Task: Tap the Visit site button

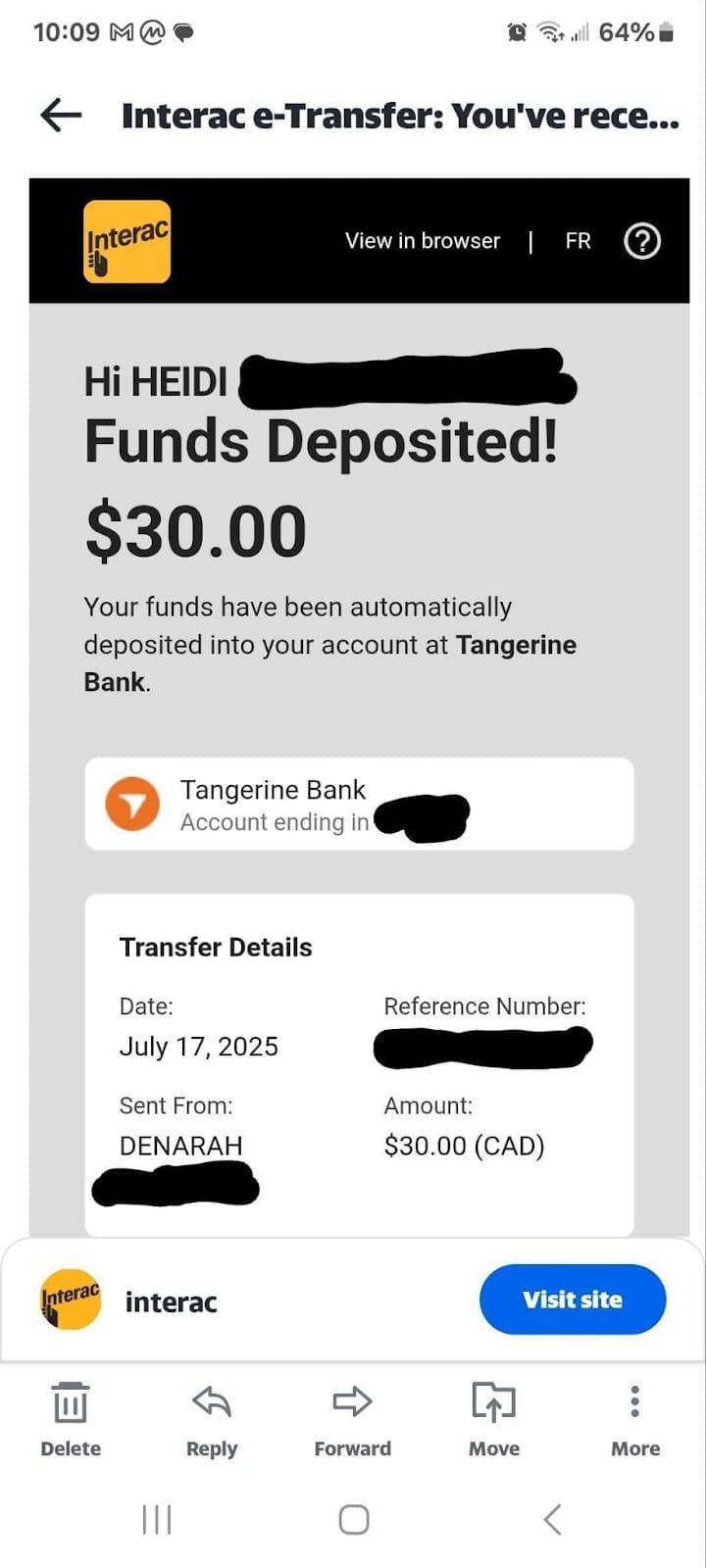Action: click(573, 1299)
